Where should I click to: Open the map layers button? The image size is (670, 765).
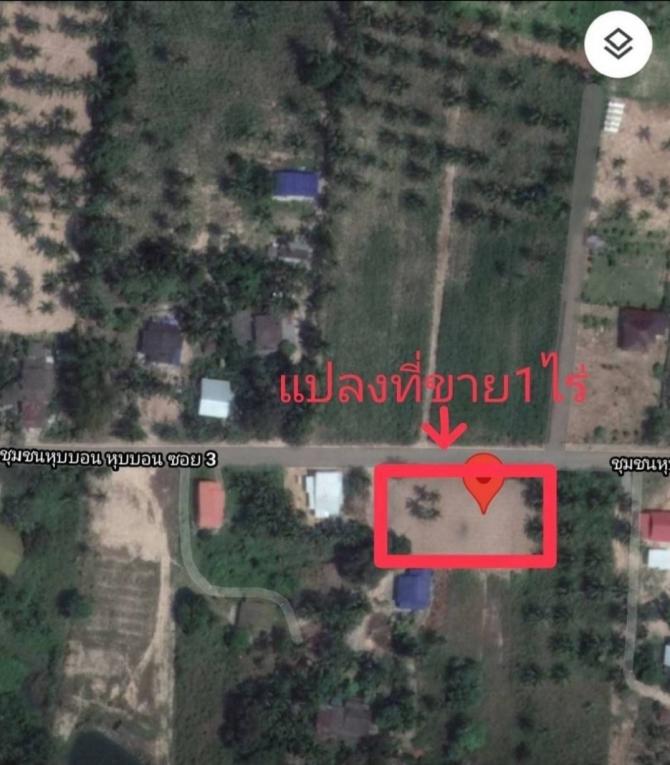(x=618, y=45)
